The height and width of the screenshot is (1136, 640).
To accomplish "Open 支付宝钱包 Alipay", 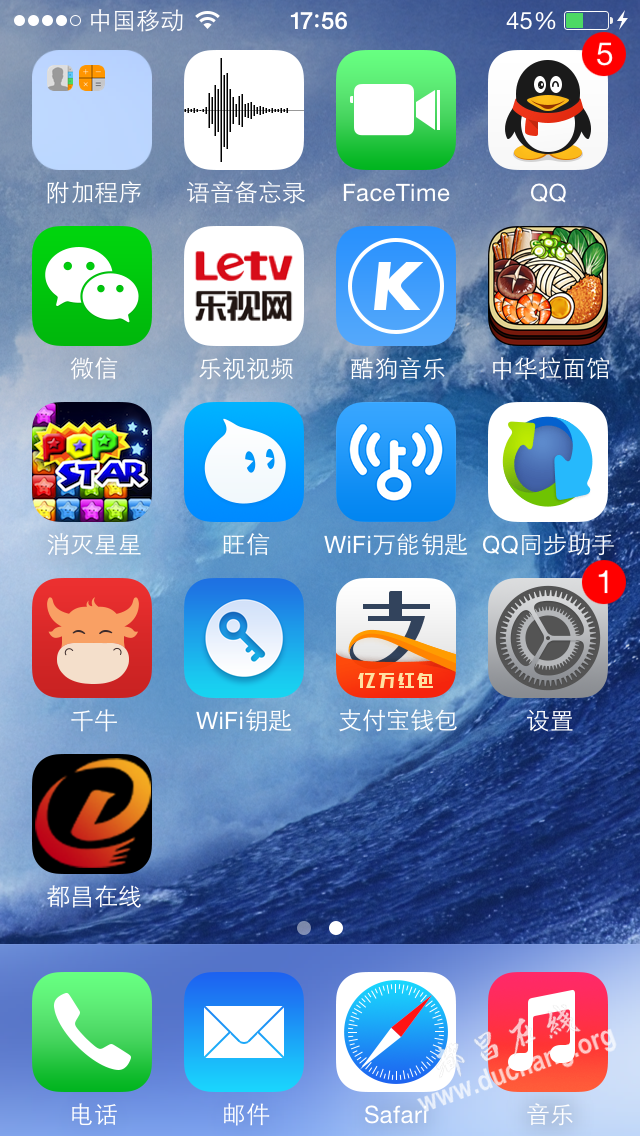I will click(396, 638).
